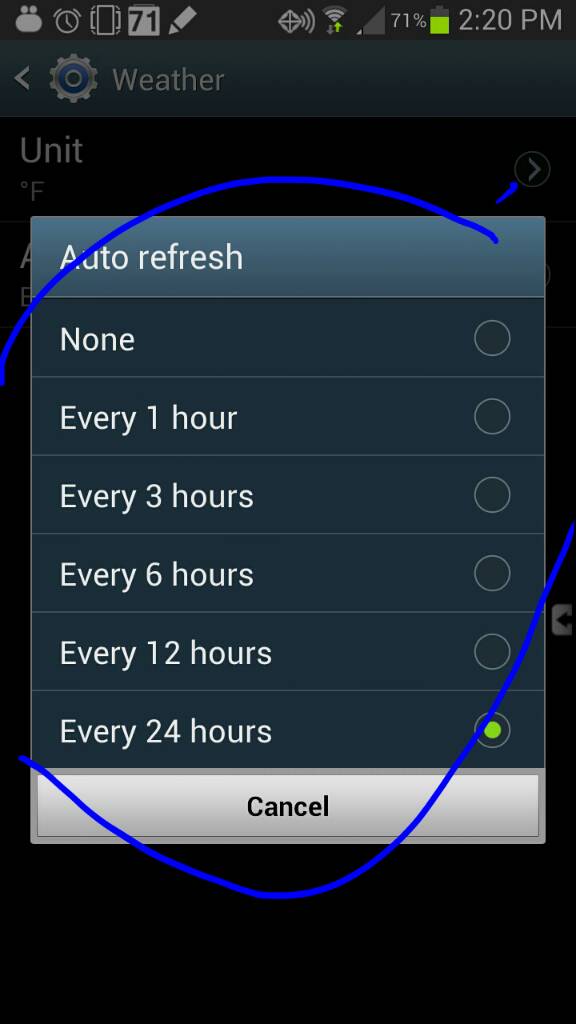Pick Every 6 hours refresh interval

click(288, 573)
